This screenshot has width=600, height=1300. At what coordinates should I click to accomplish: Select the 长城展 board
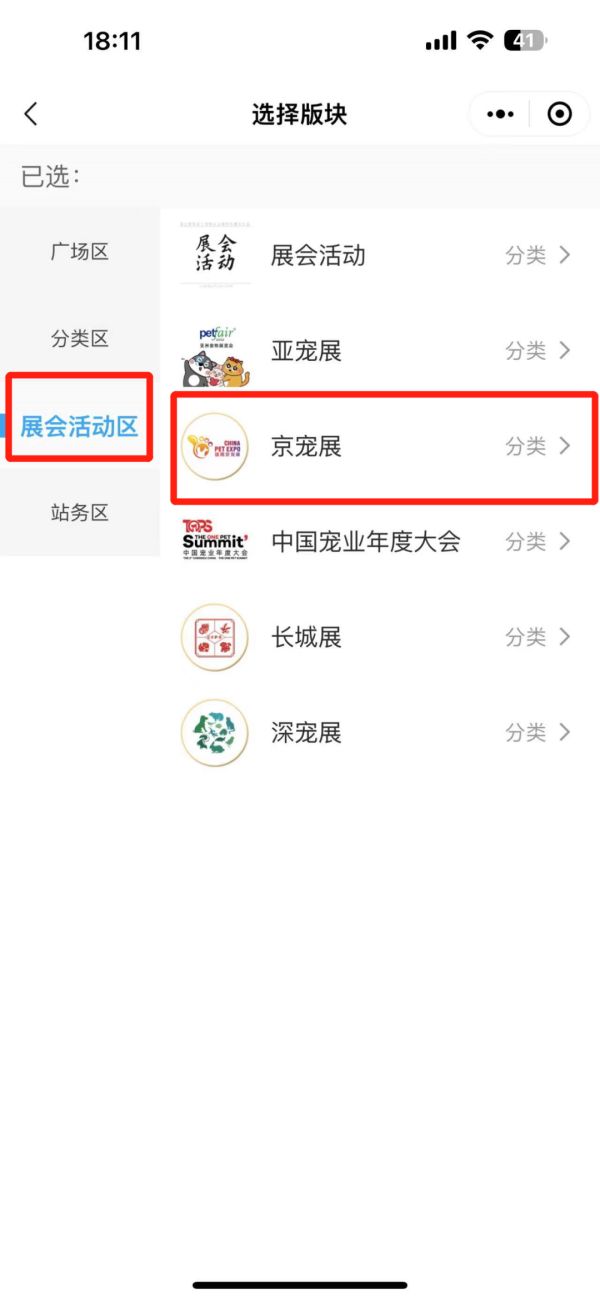pos(380,637)
